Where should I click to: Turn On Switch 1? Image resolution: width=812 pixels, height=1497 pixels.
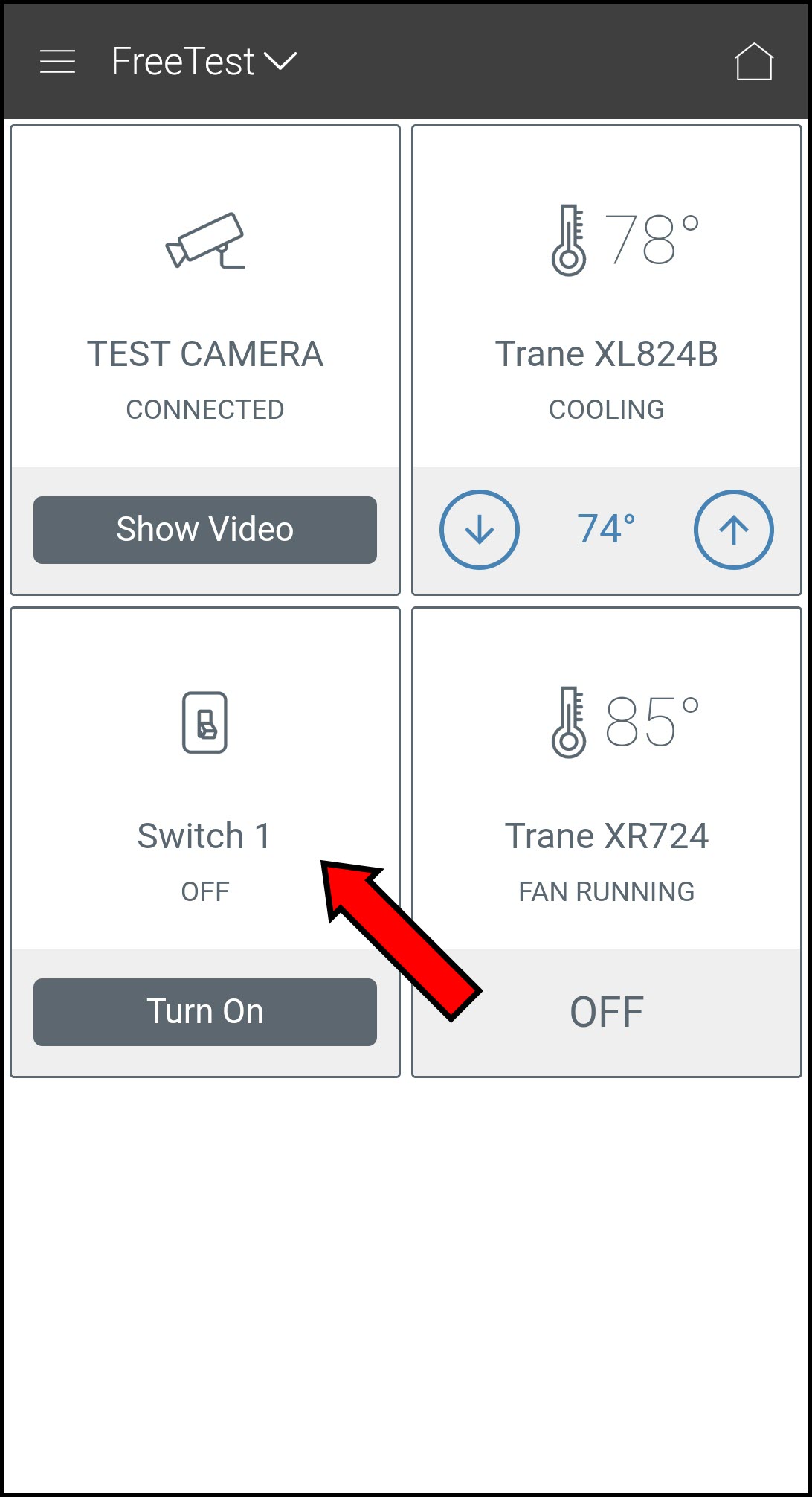205,1012
